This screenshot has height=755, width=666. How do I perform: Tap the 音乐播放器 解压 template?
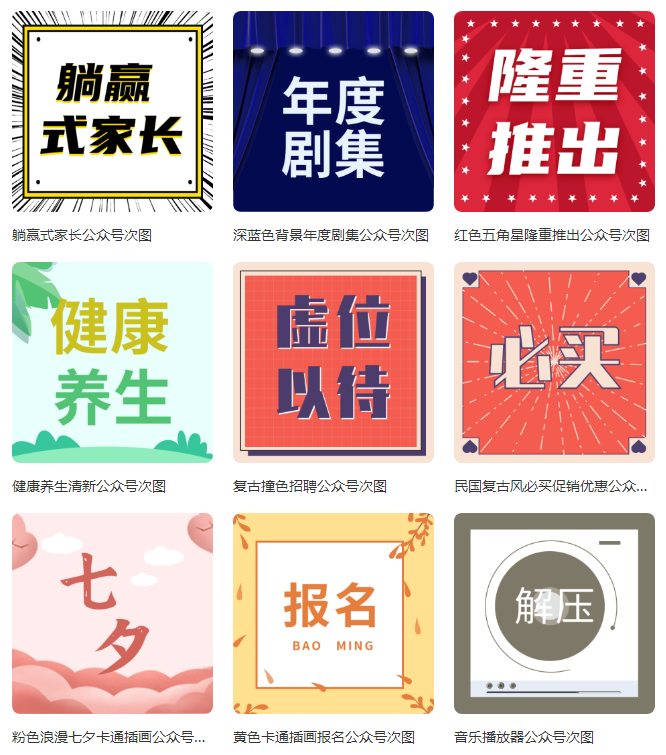554,614
